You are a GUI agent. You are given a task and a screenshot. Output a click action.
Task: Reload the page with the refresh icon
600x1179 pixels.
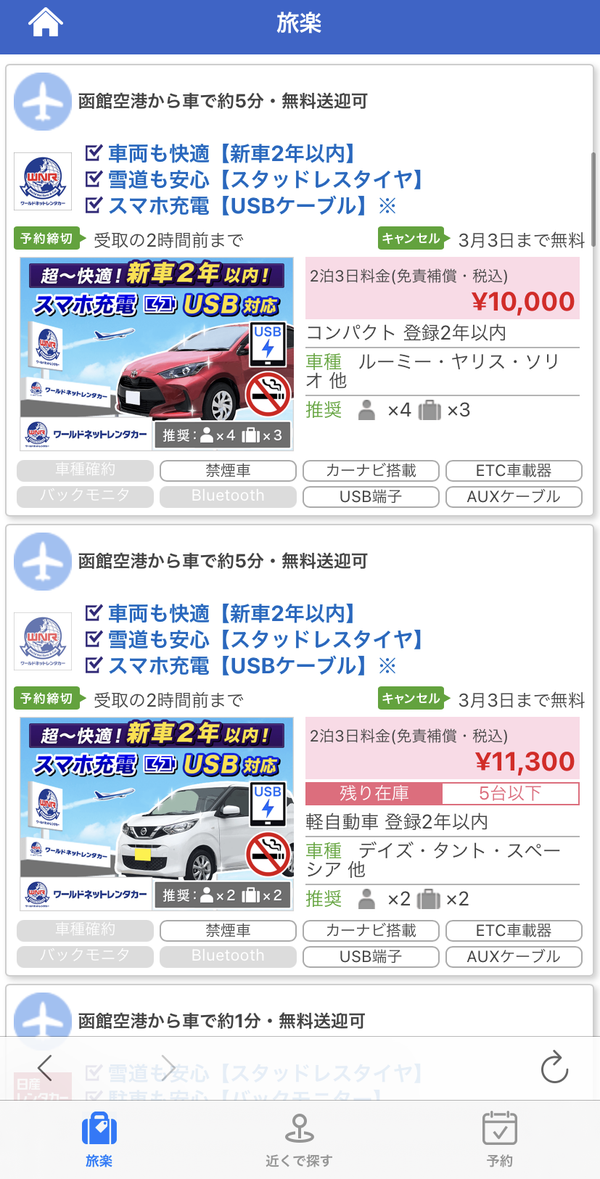(554, 1068)
